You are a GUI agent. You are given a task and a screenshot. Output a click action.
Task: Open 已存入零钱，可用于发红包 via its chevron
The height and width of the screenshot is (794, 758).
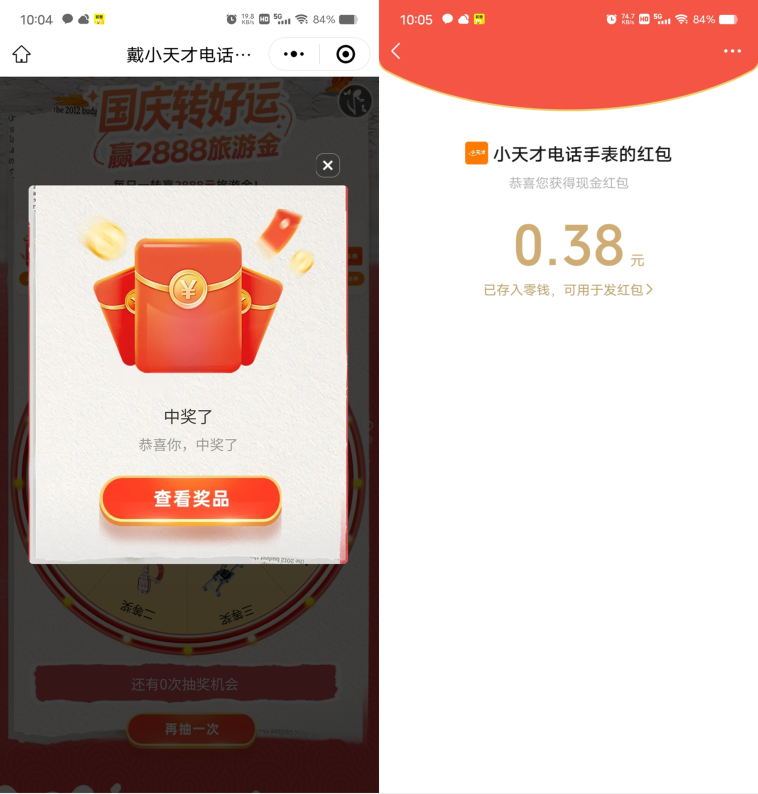tap(568, 291)
